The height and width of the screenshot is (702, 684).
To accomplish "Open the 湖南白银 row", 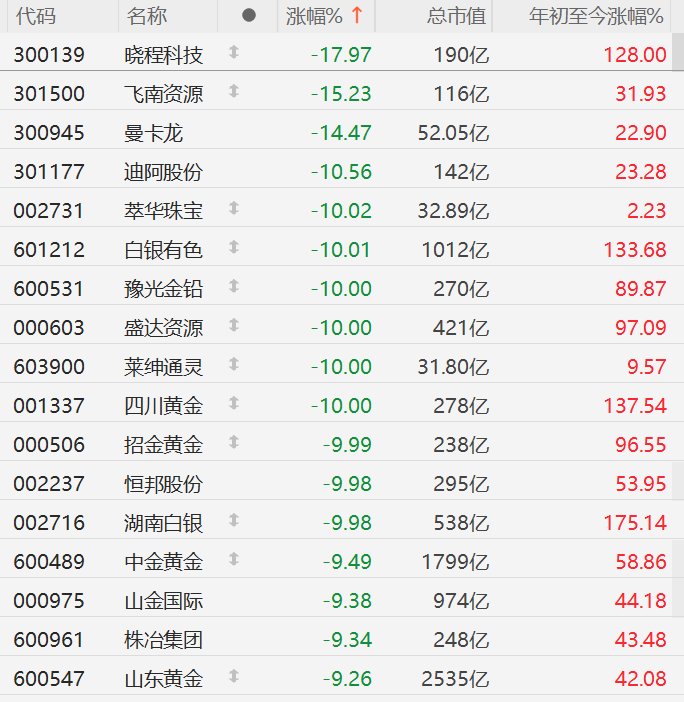I will coord(163,523).
